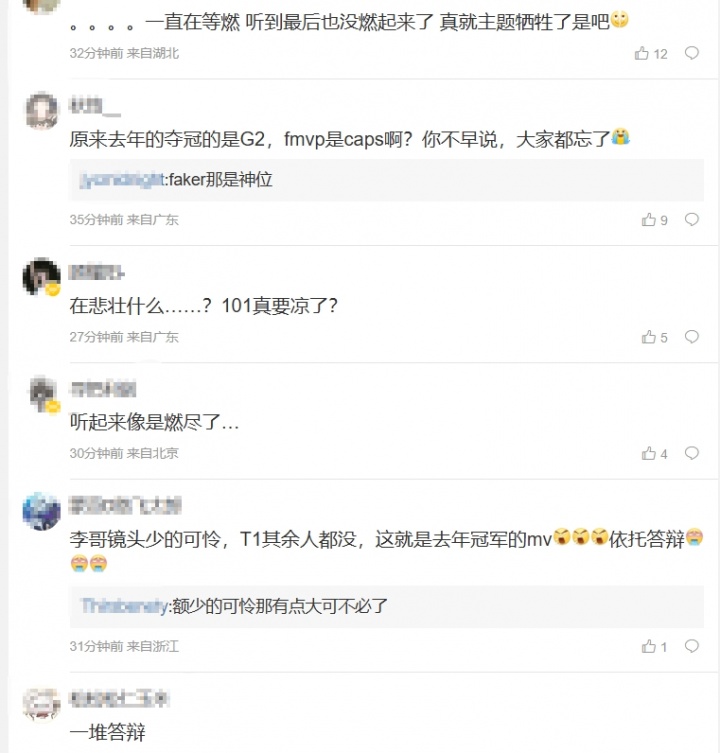Screen dimensions: 720x753
Task: Open the avatar of the 一堆答辩 commenter
Action: [41, 704]
